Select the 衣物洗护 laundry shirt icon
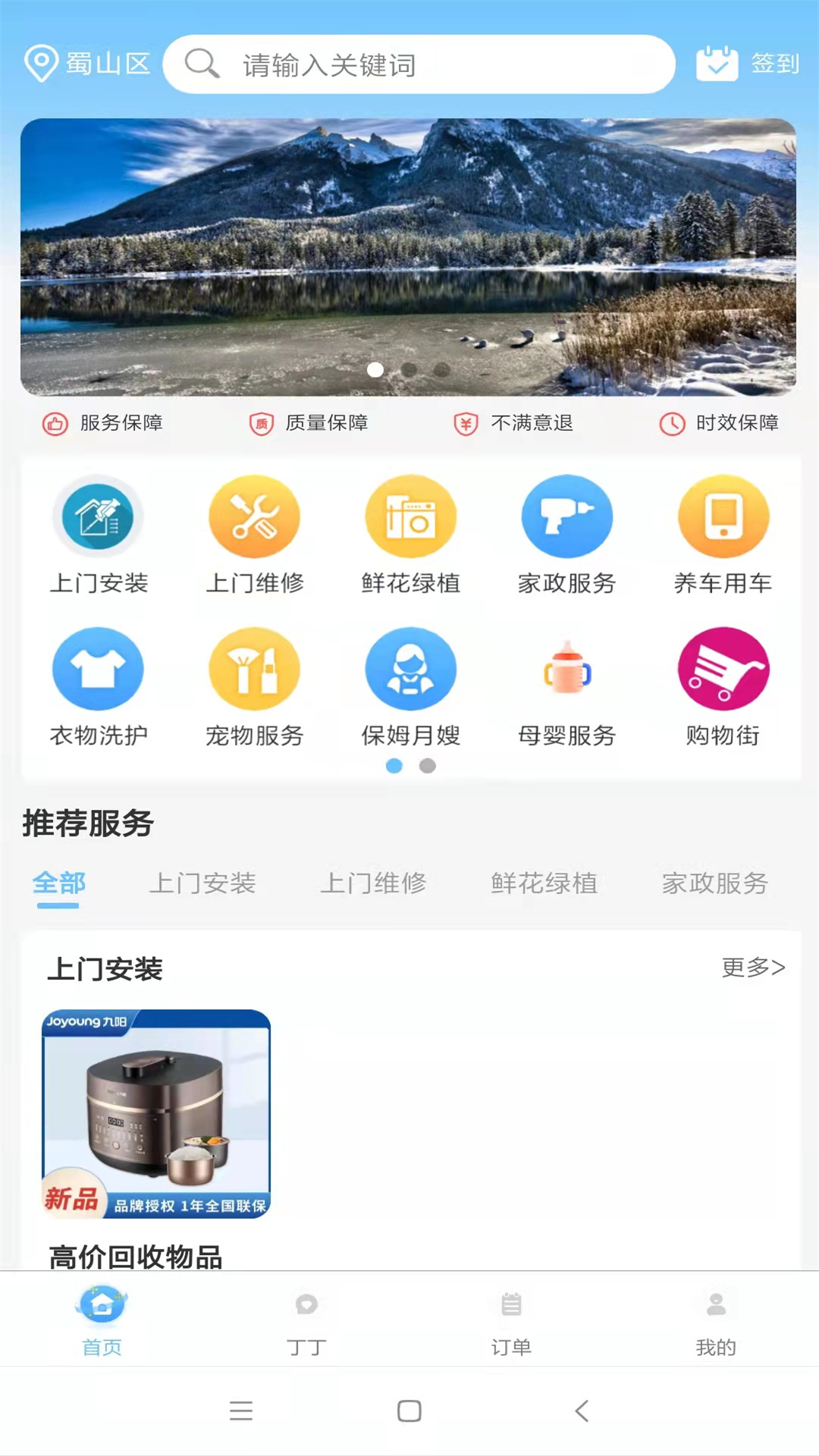 (98, 669)
